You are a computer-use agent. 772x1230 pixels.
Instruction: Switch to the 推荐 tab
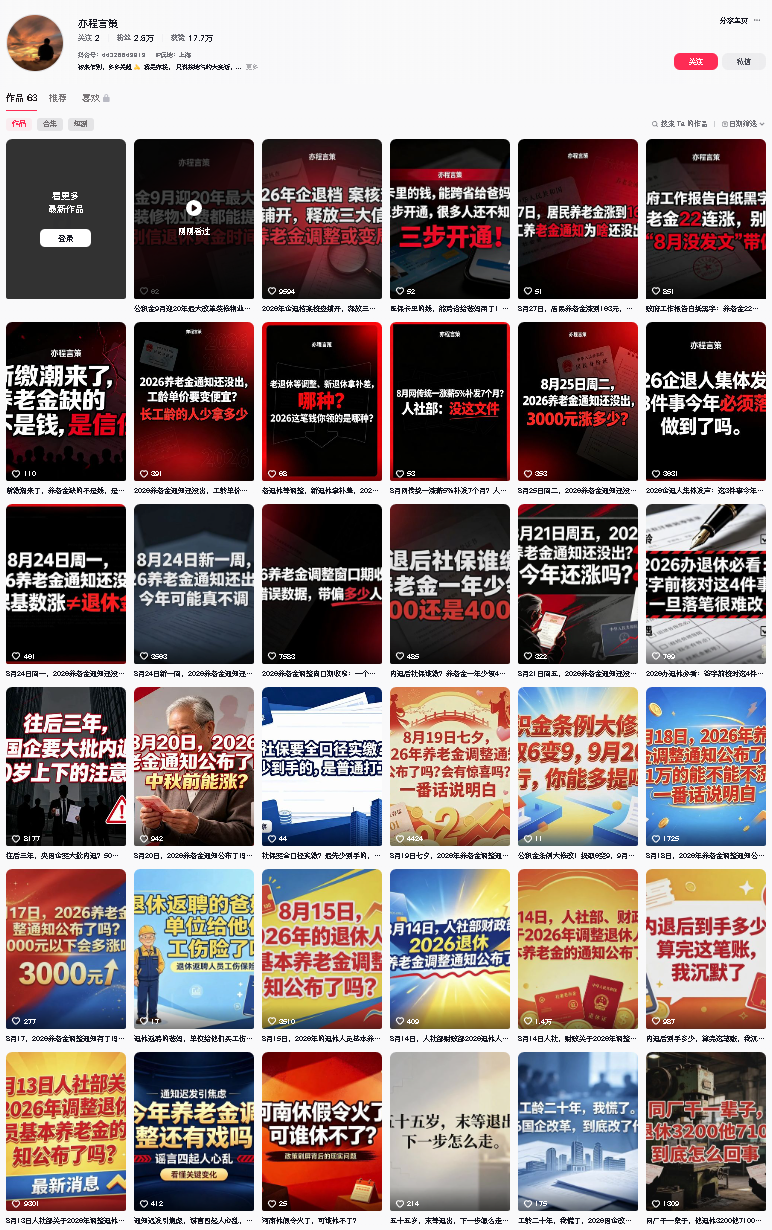point(58,98)
